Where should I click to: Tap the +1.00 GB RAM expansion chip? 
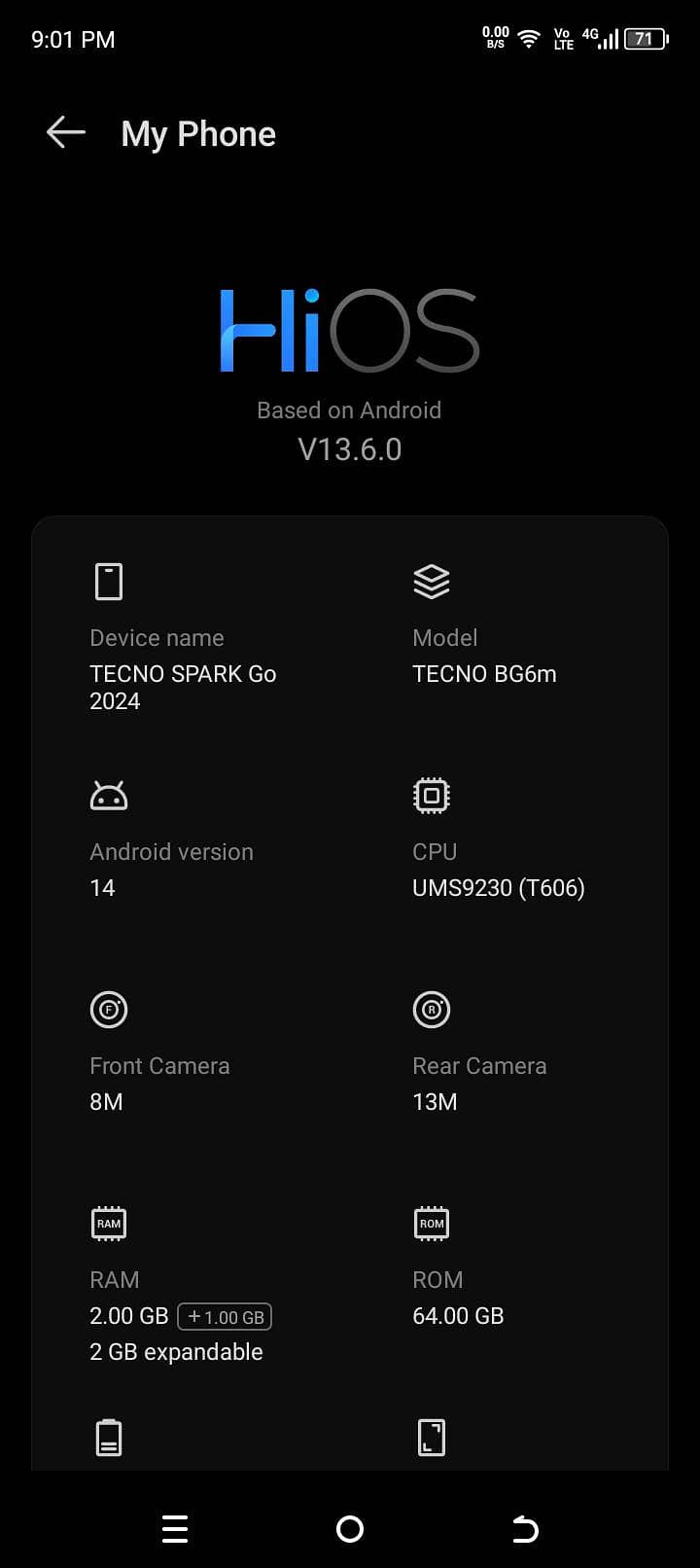[225, 1316]
